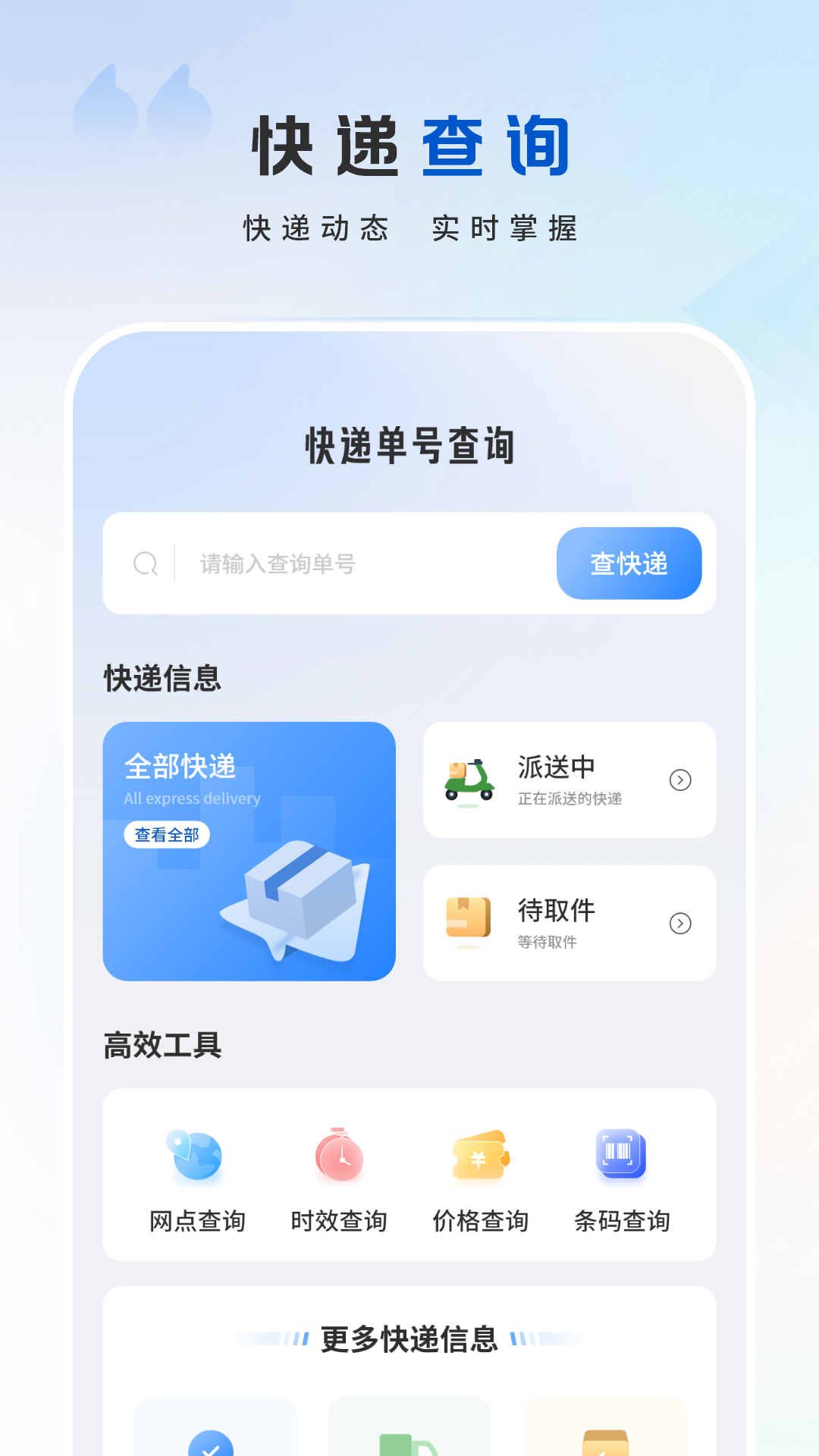The width and height of the screenshot is (819, 1456).
Task: Expand 派送中 with its chevron arrow
Action: 680,779
